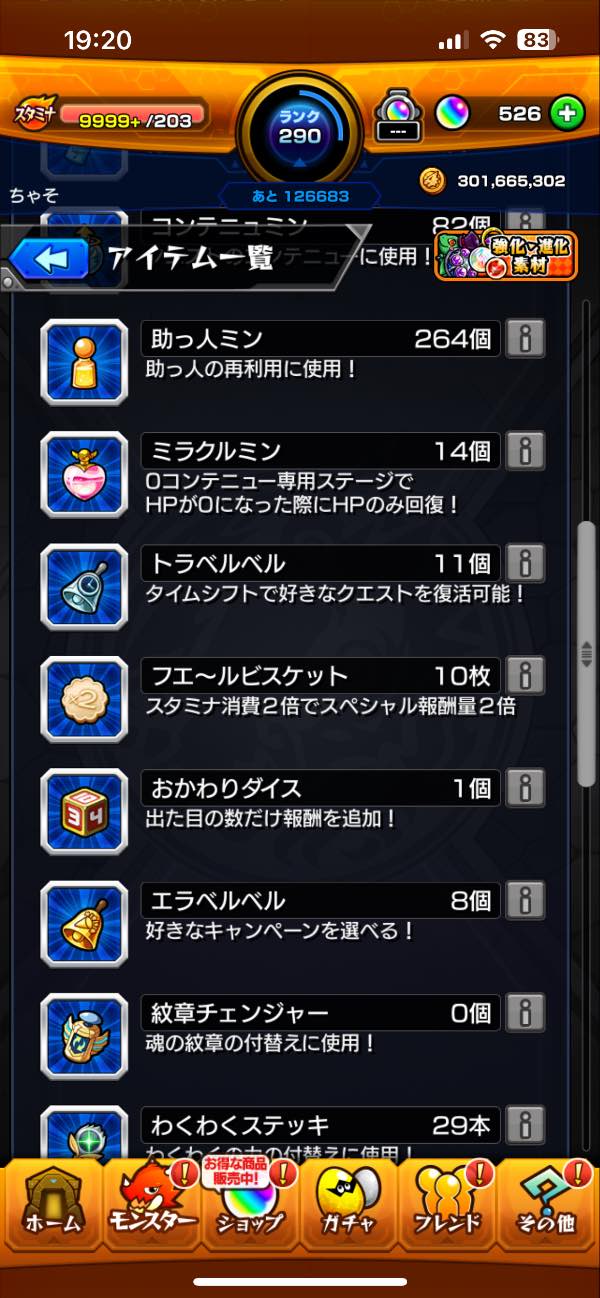600x1298 pixels.
Task: Show info for 紋章チェンジャー
Action: click(525, 1012)
